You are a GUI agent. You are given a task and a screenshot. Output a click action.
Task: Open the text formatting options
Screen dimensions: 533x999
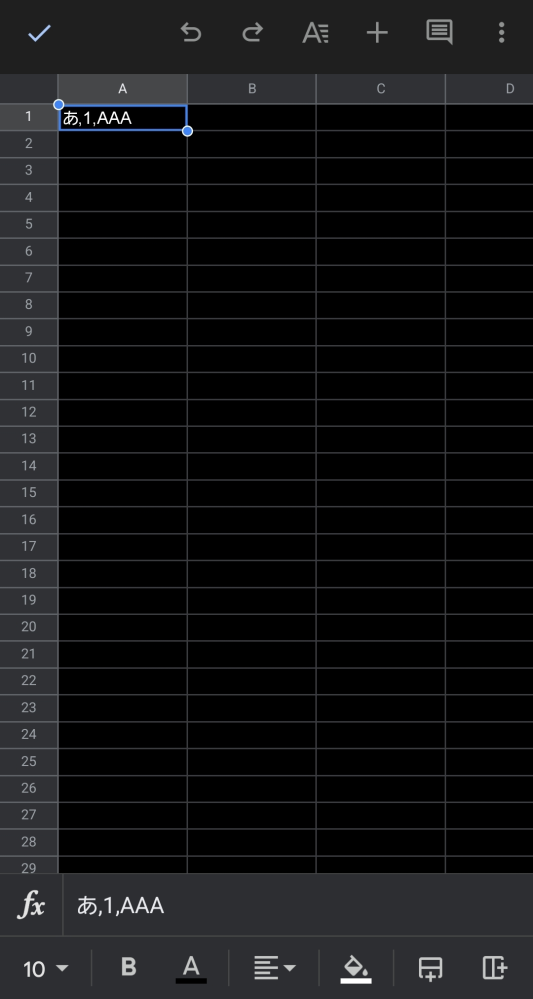tap(315, 32)
